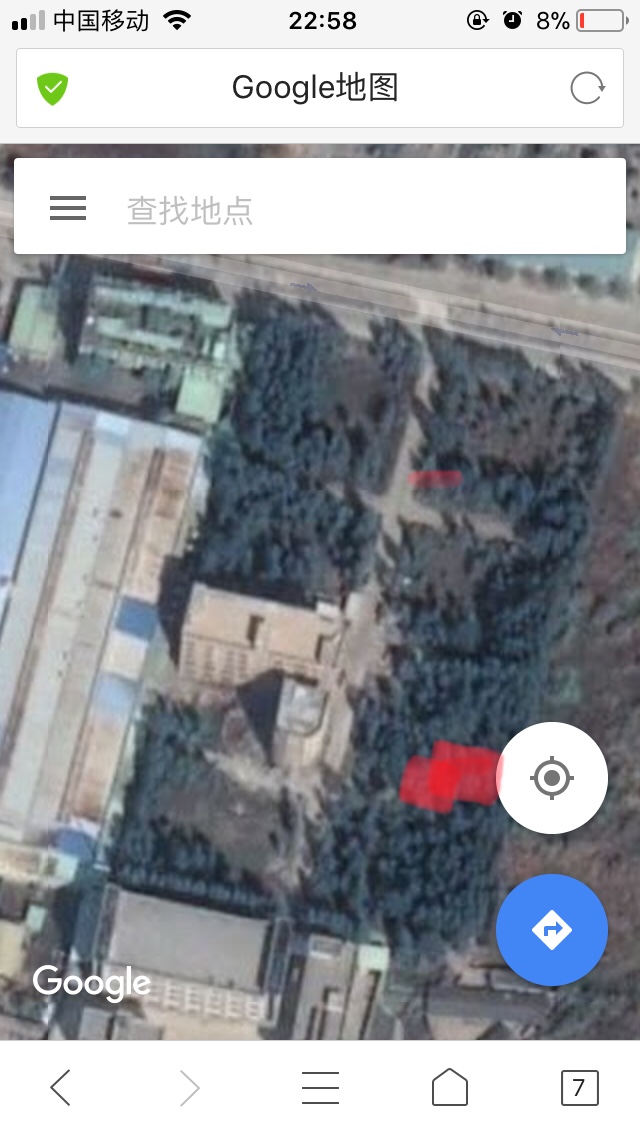The width and height of the screenshot is (640, 1136).
Task: Reload the Google地图 page
Action: point(587,88)
